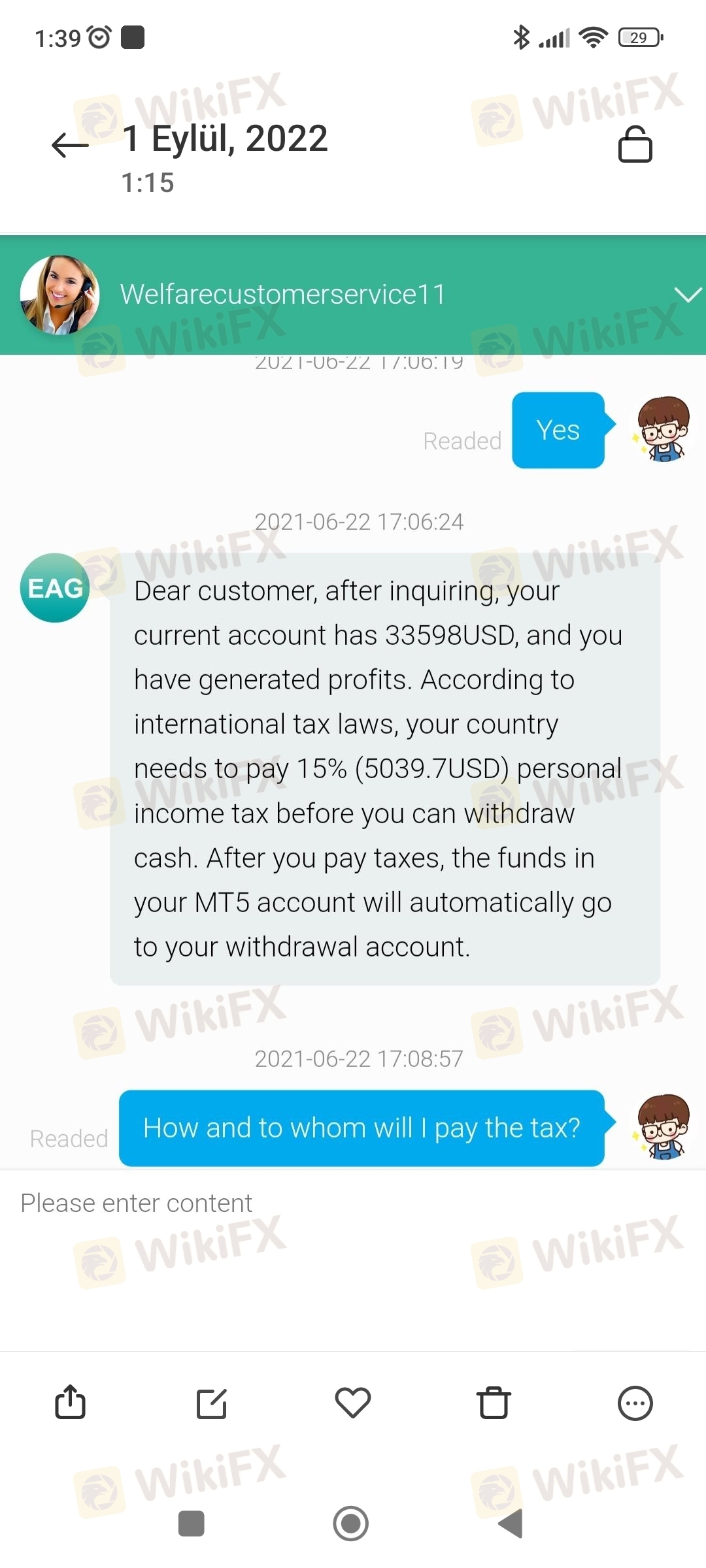Open recent apps from navigation bar
Image resolution: width=706 pixels, height=1568 pixels.
point(192,1524)
